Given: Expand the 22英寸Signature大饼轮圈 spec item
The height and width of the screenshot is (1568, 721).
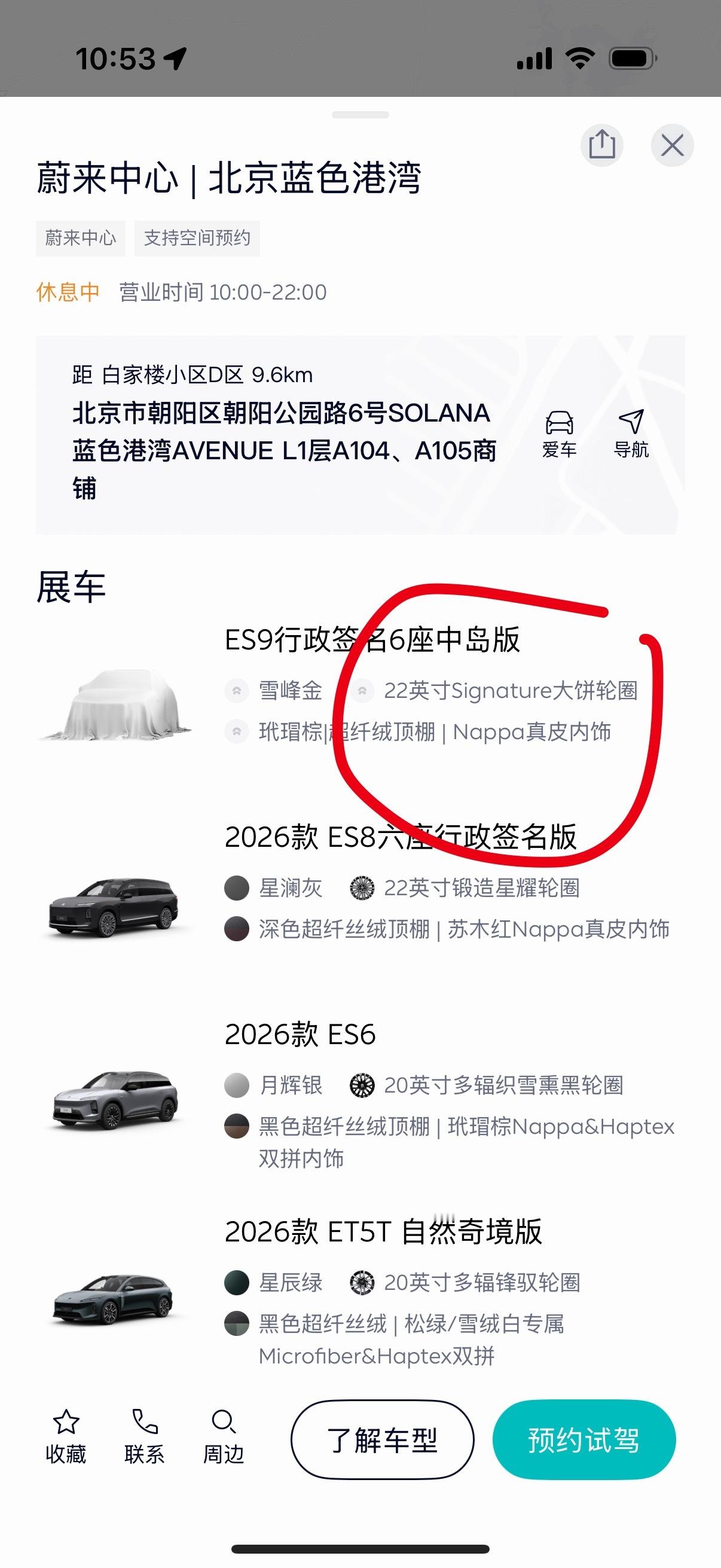Looking at the screenshot, I should pos(363,691).
